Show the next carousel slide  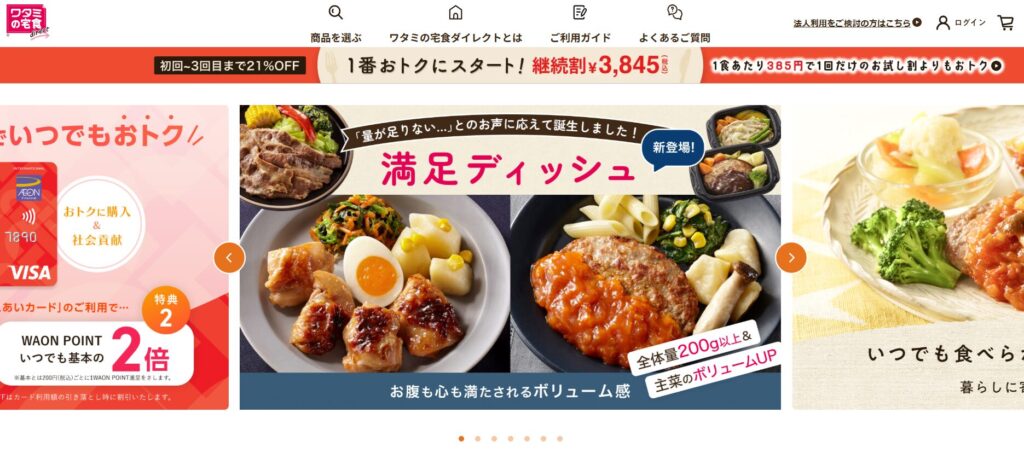(x=791, y=258)
